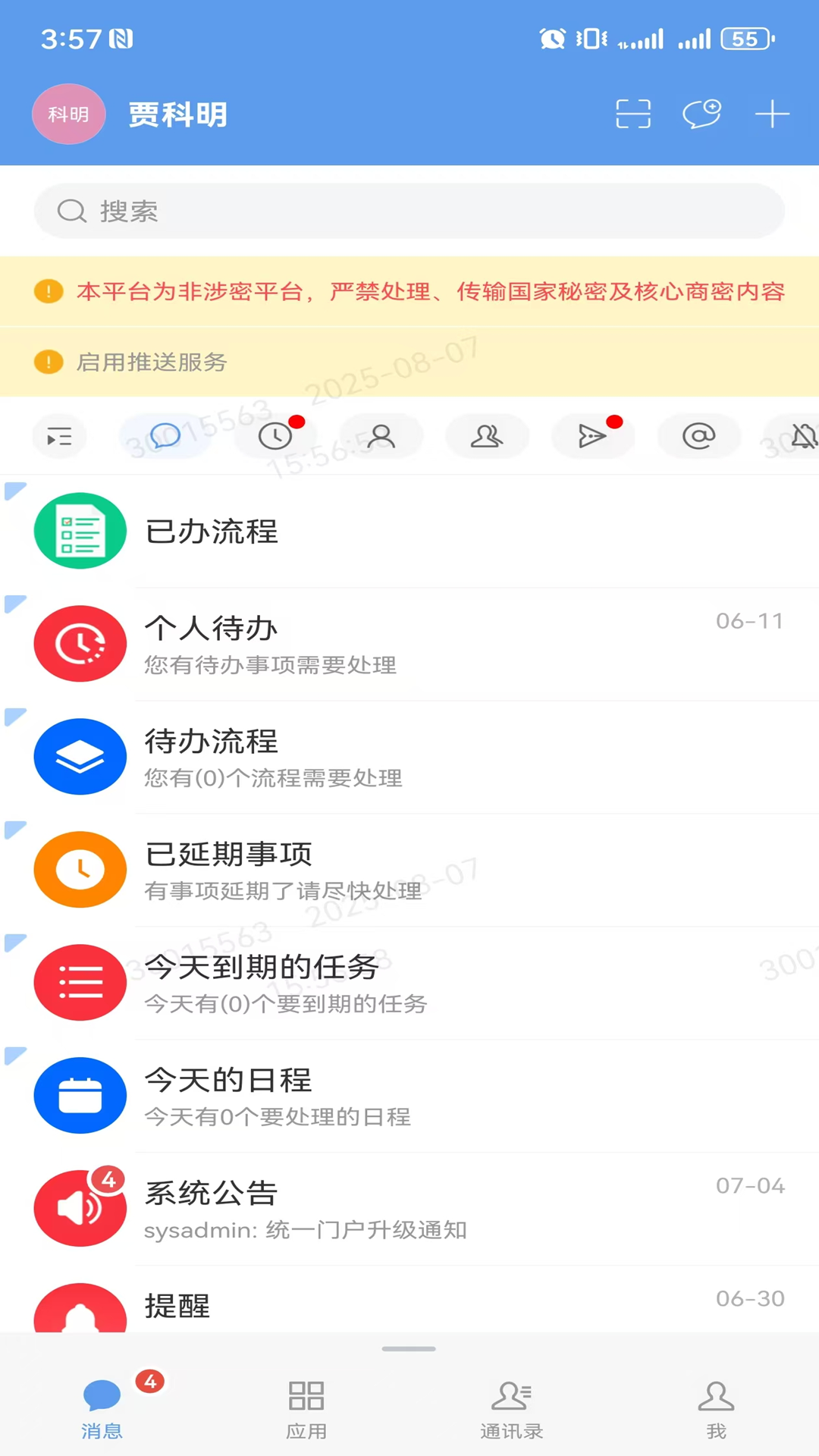Select the chat bubble message filter
This screenshot has width=819, height=1456.
tap(165, 436)
